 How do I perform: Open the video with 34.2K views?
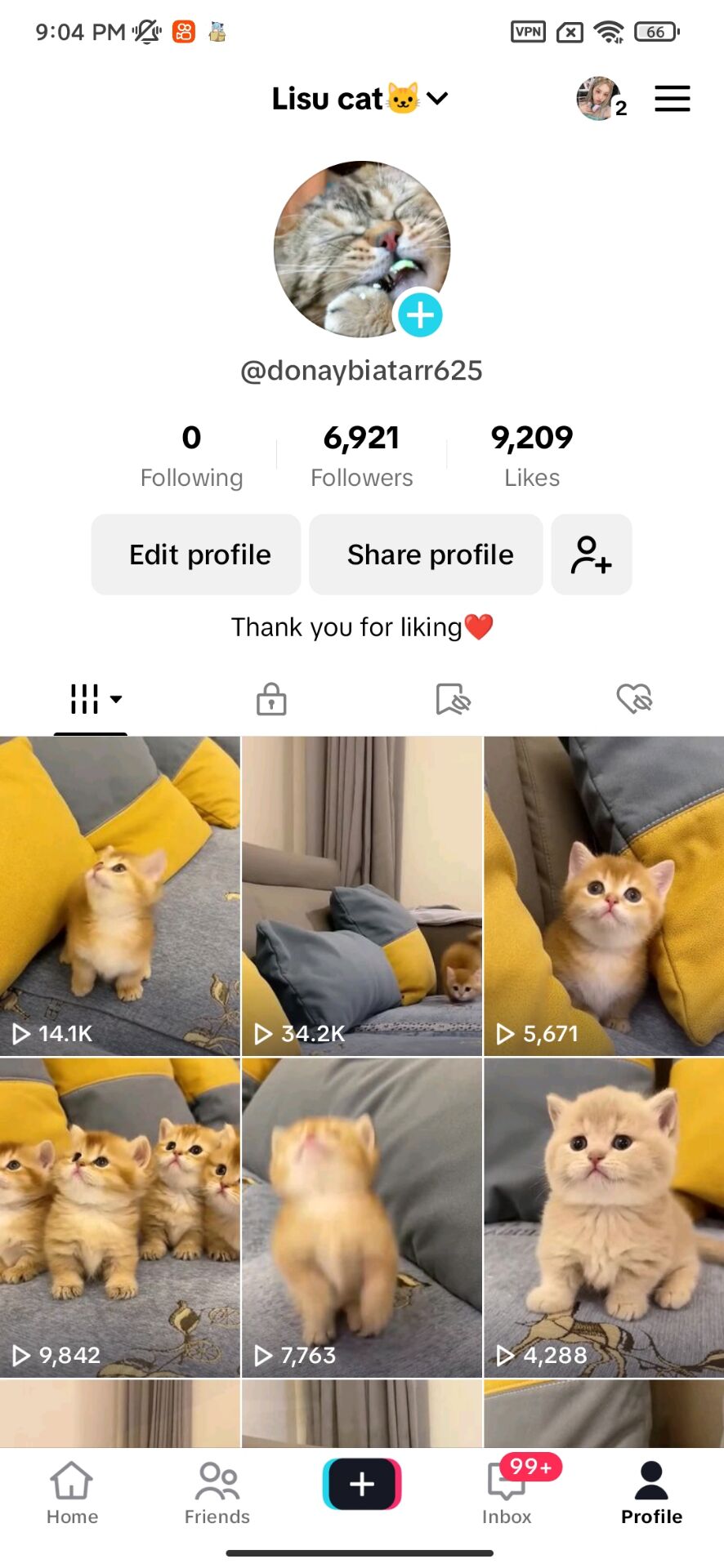[361, 896]
